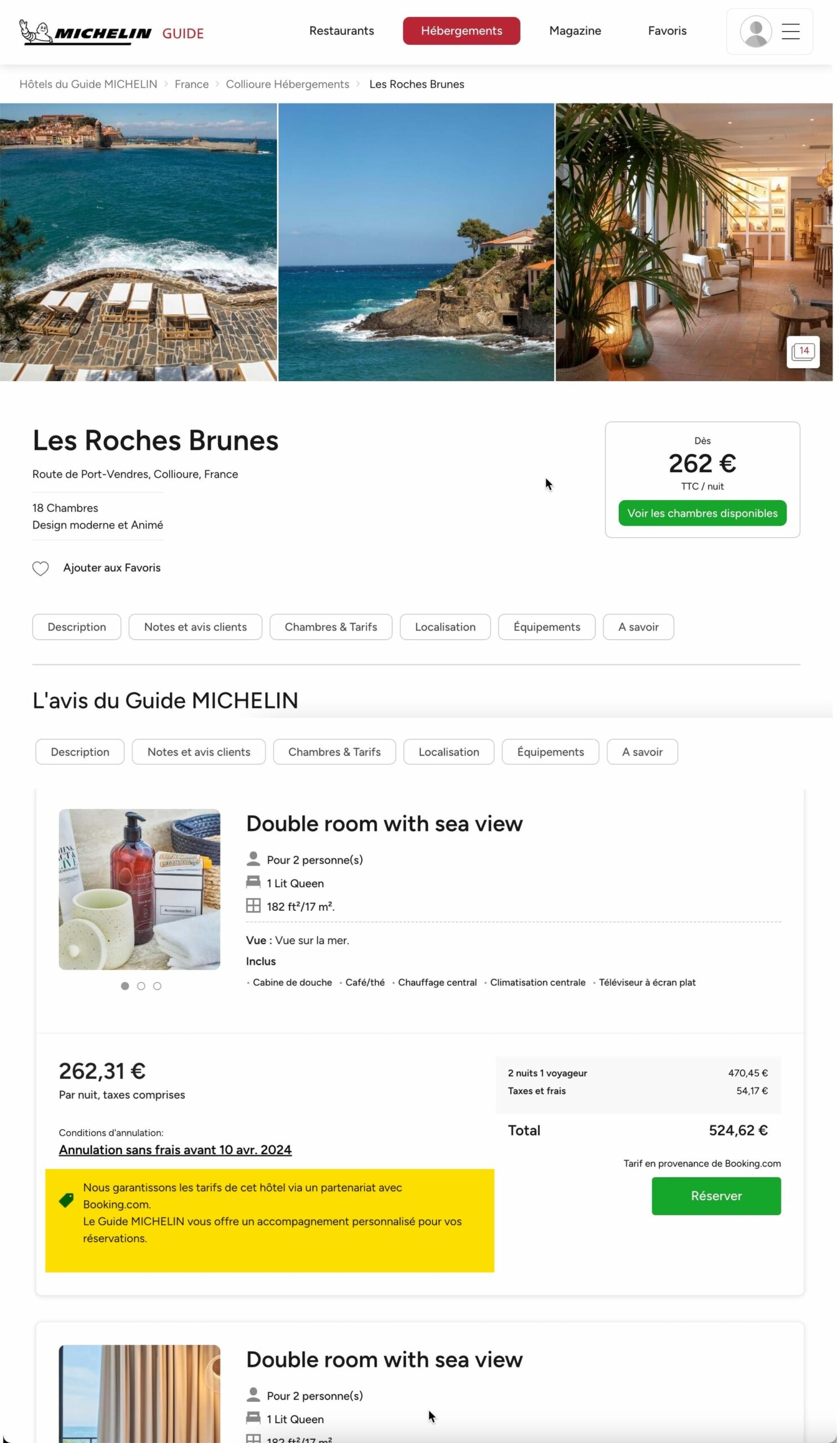
Task: Go to the Magazine page
Action: click(x=575, y=31)
